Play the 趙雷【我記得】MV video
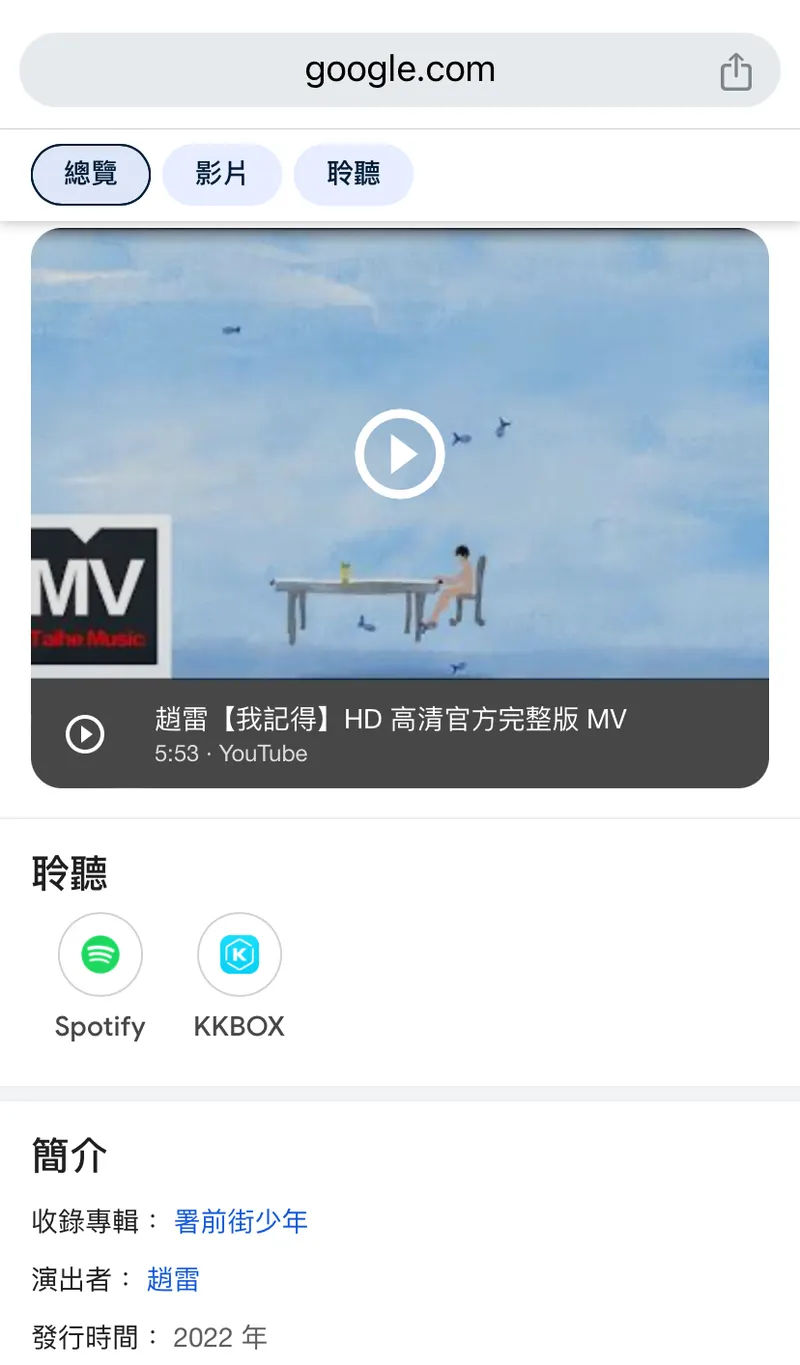 point(399,453)
